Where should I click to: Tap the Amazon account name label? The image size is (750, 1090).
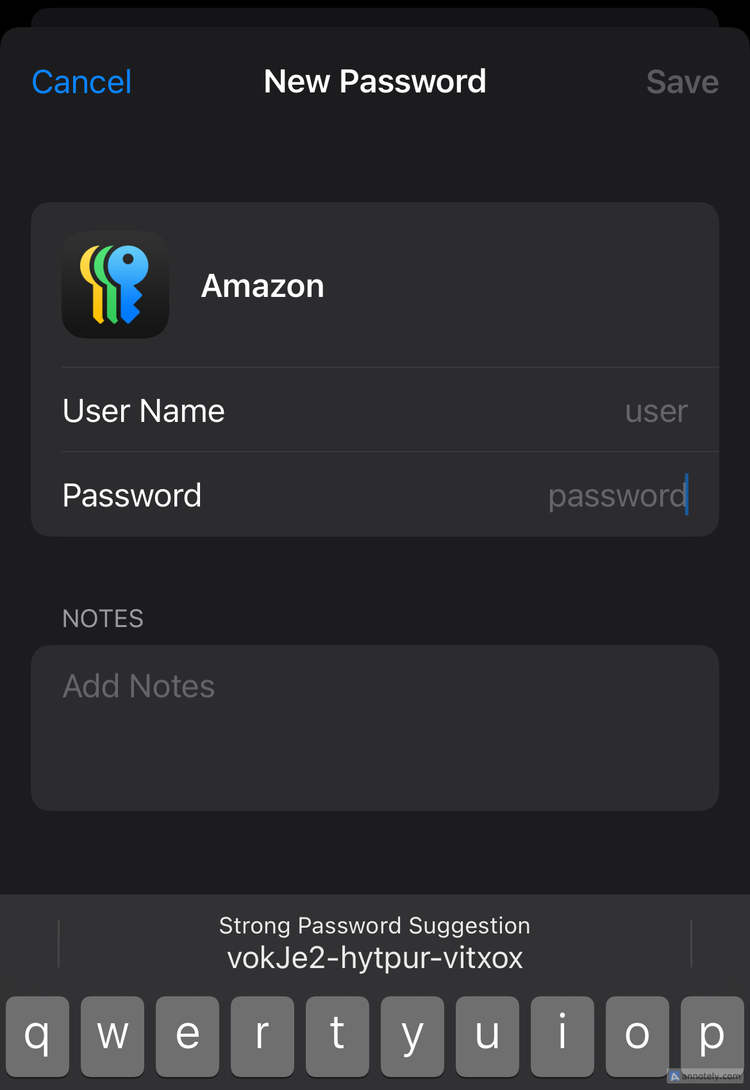point(262,285)
